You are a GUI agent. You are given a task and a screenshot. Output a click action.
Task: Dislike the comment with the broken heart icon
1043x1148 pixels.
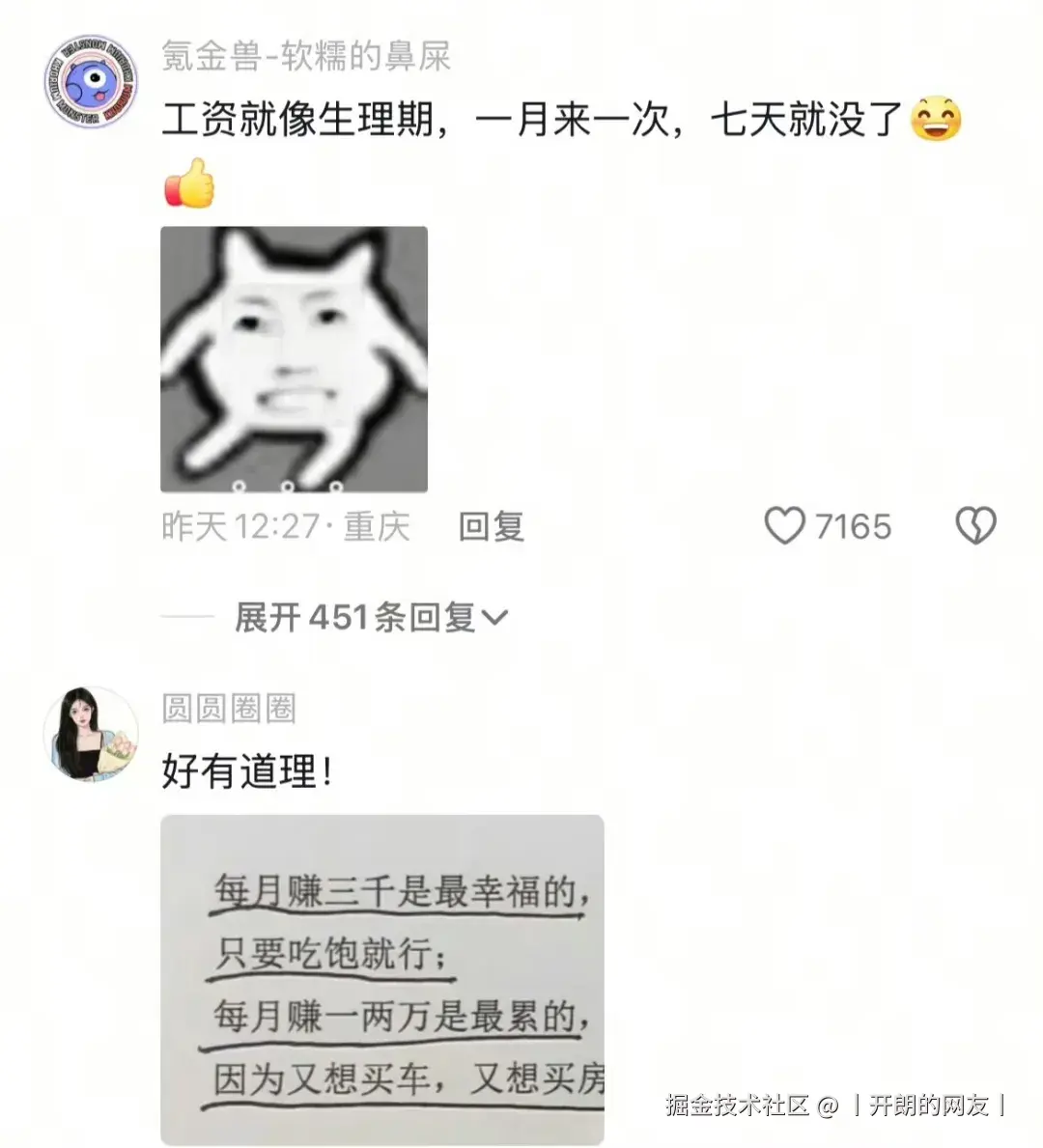(x=974, y=526)
